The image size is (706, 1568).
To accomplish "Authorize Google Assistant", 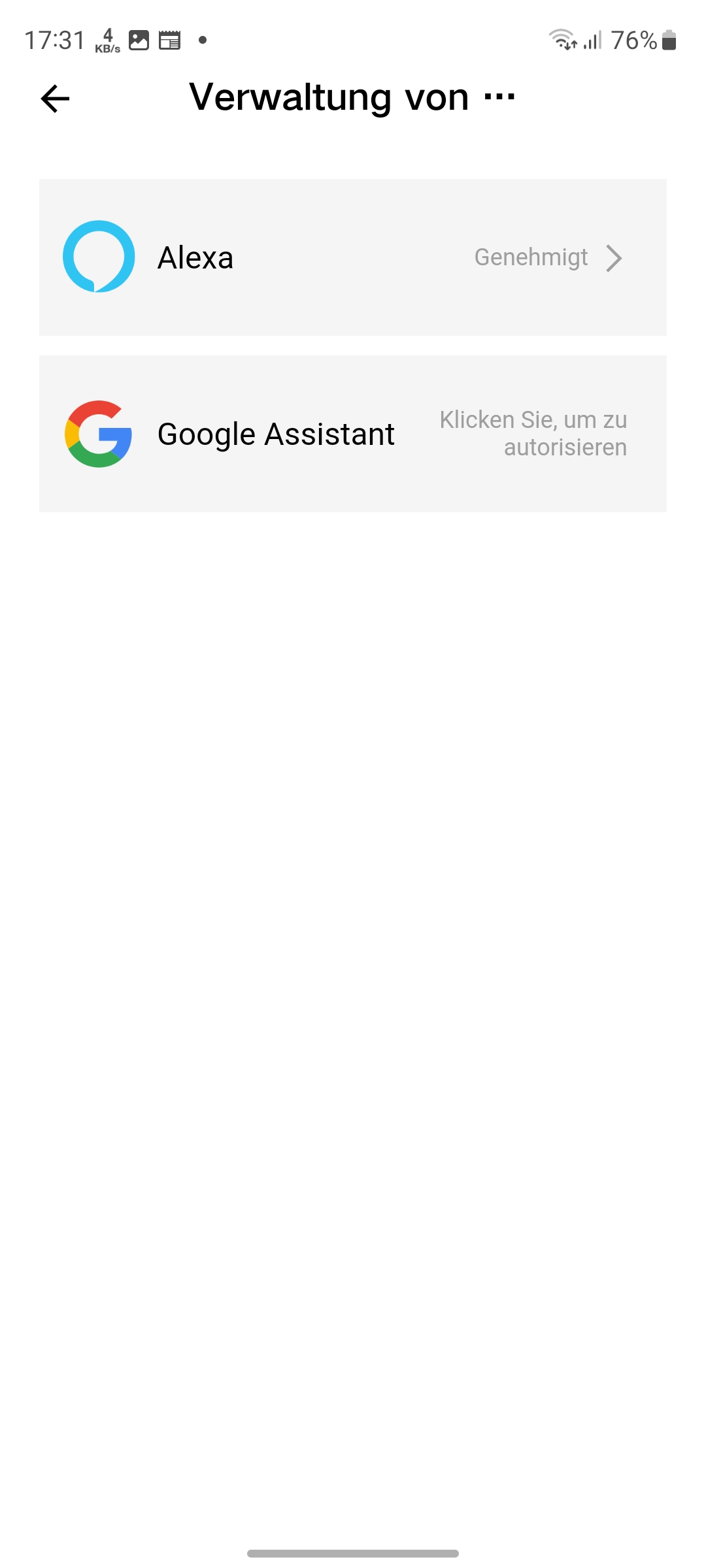I will (353, 434).
